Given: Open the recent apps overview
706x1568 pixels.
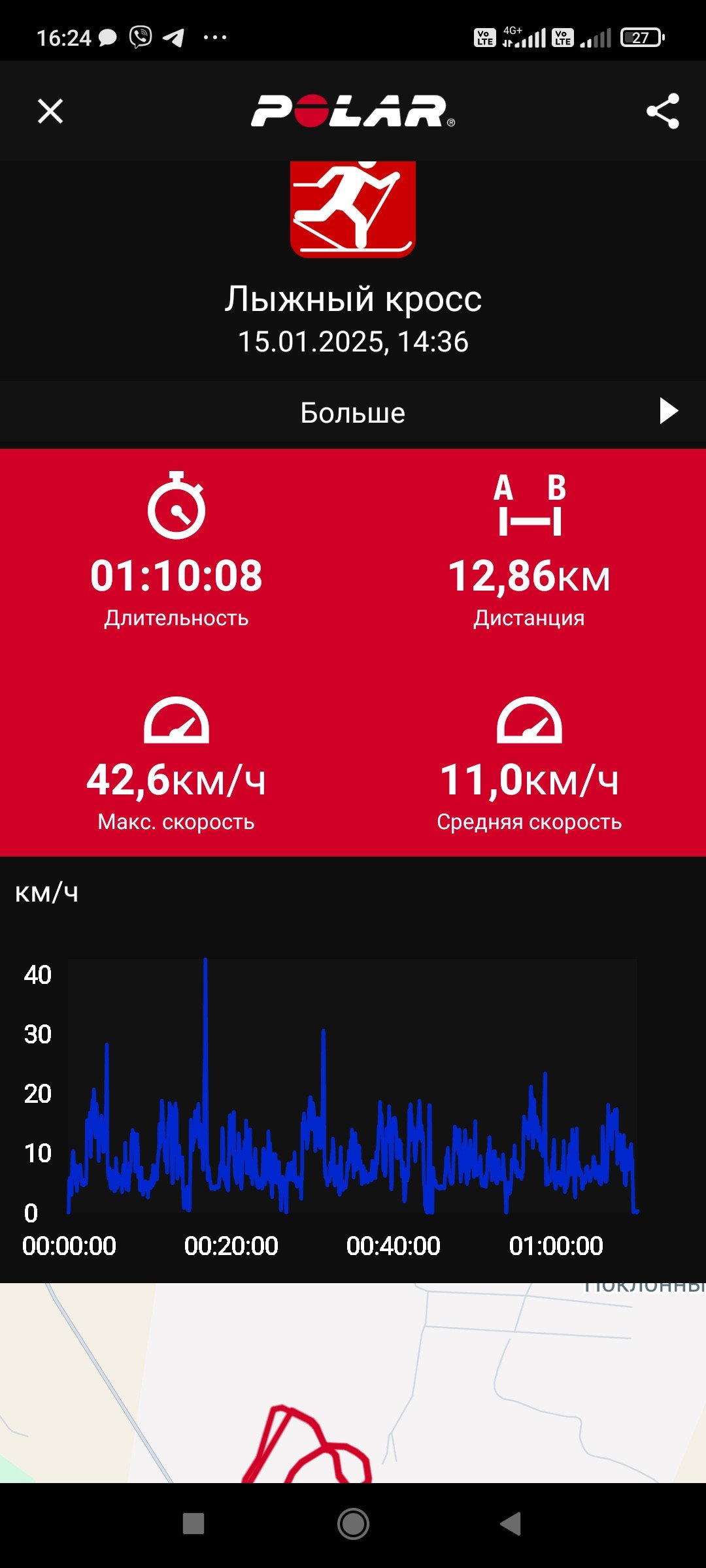Looking at the screenshot, I should point(193,1524).
